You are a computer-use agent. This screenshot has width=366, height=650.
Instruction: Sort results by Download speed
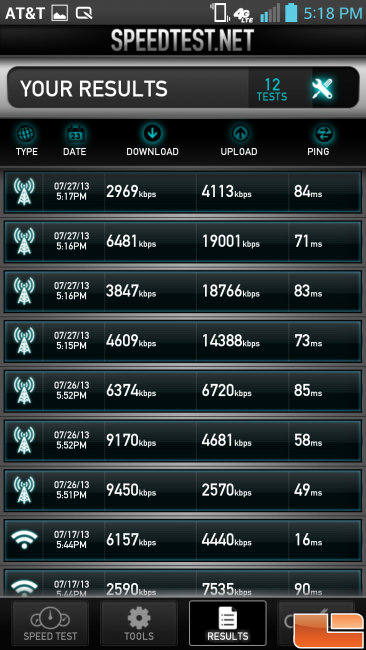point(152,141)
